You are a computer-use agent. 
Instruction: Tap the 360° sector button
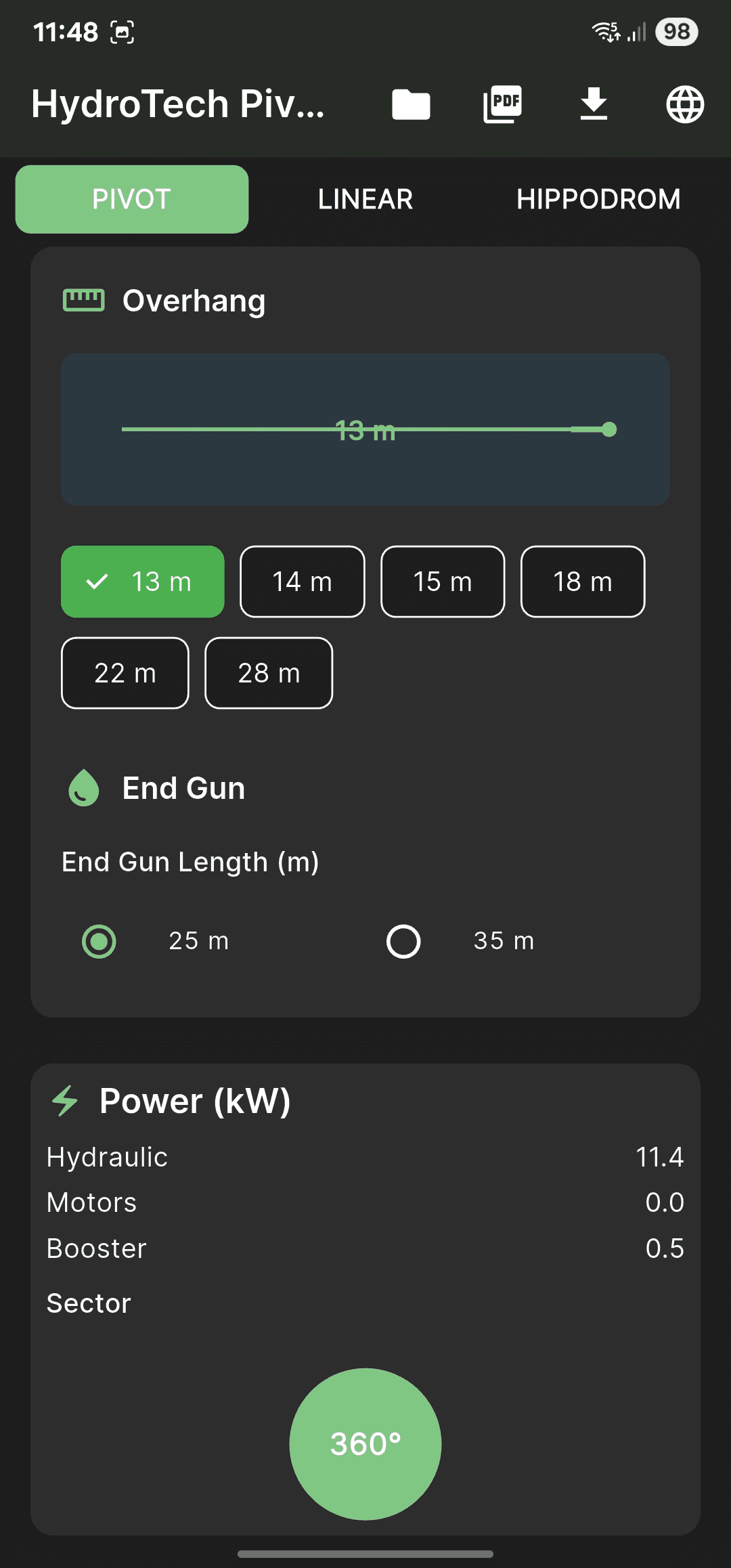365,1443
